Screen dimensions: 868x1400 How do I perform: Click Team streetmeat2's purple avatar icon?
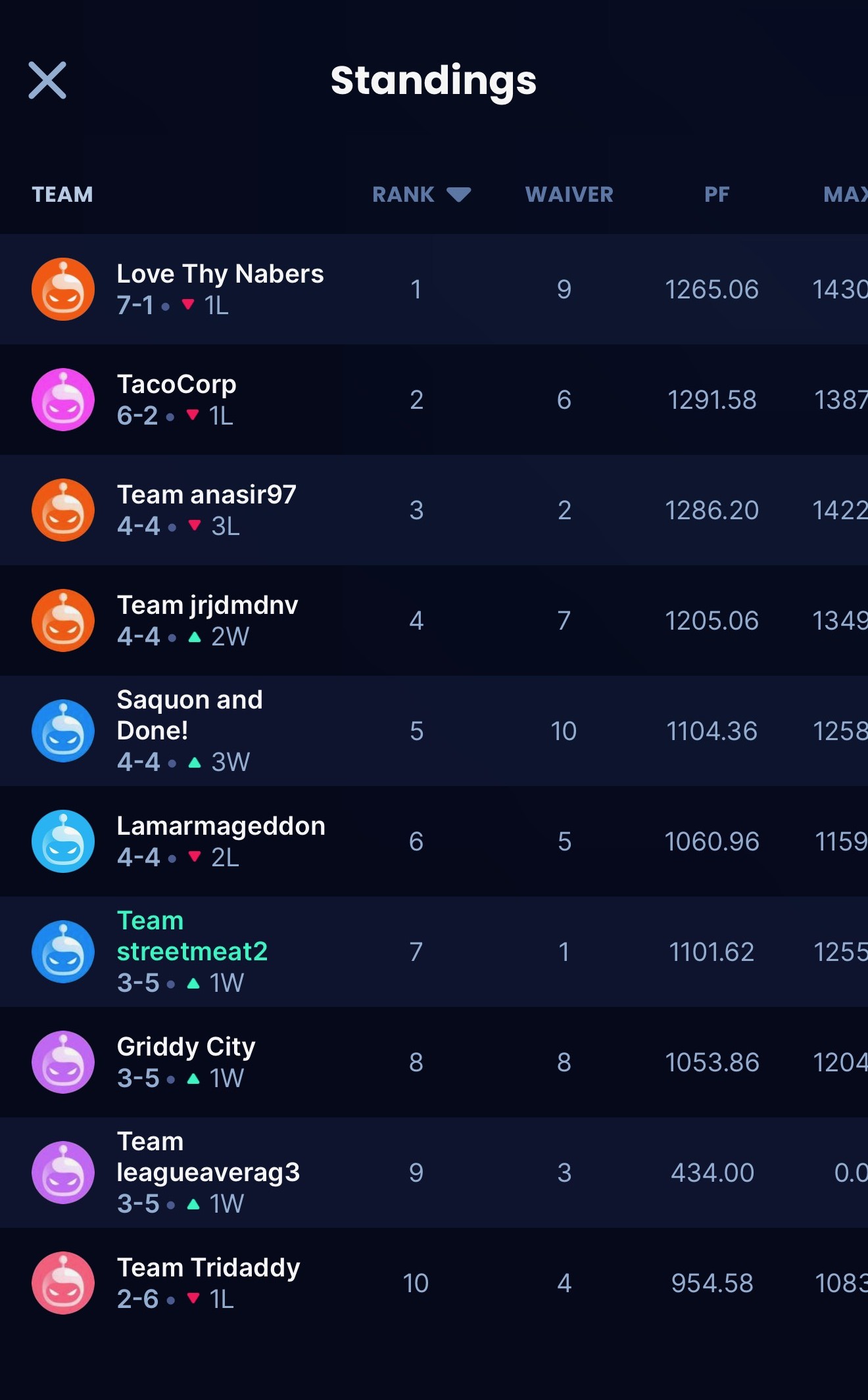click(62, 951)
